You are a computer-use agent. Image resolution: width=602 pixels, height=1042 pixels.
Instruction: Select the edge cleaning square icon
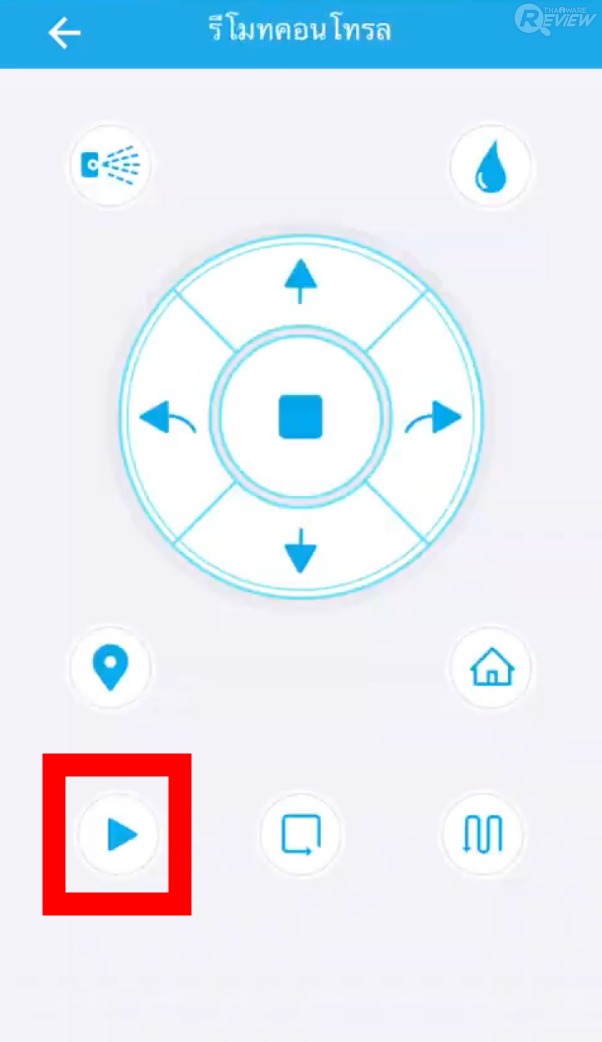point(300,833)
